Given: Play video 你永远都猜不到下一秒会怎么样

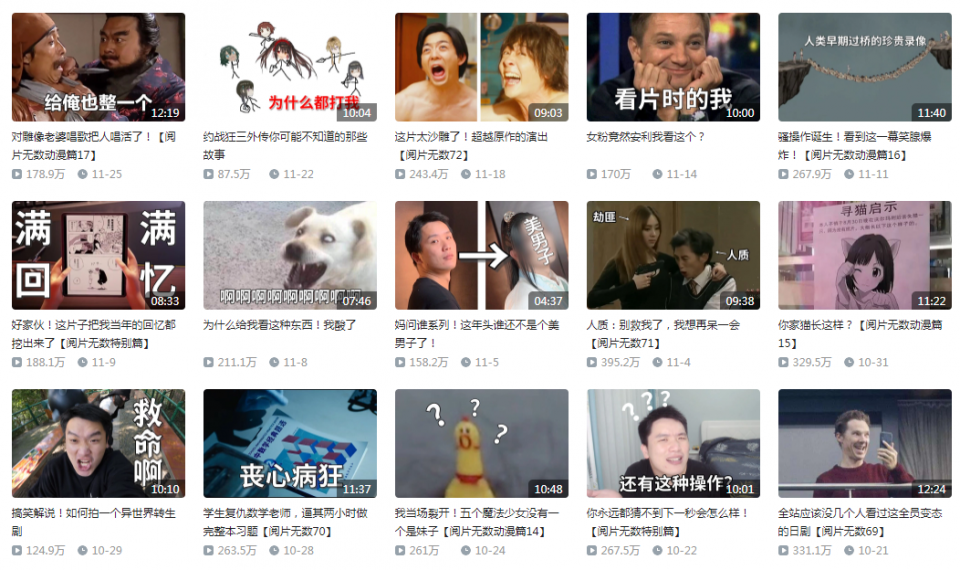Looking at the screenshot, I should pos(673,443).
